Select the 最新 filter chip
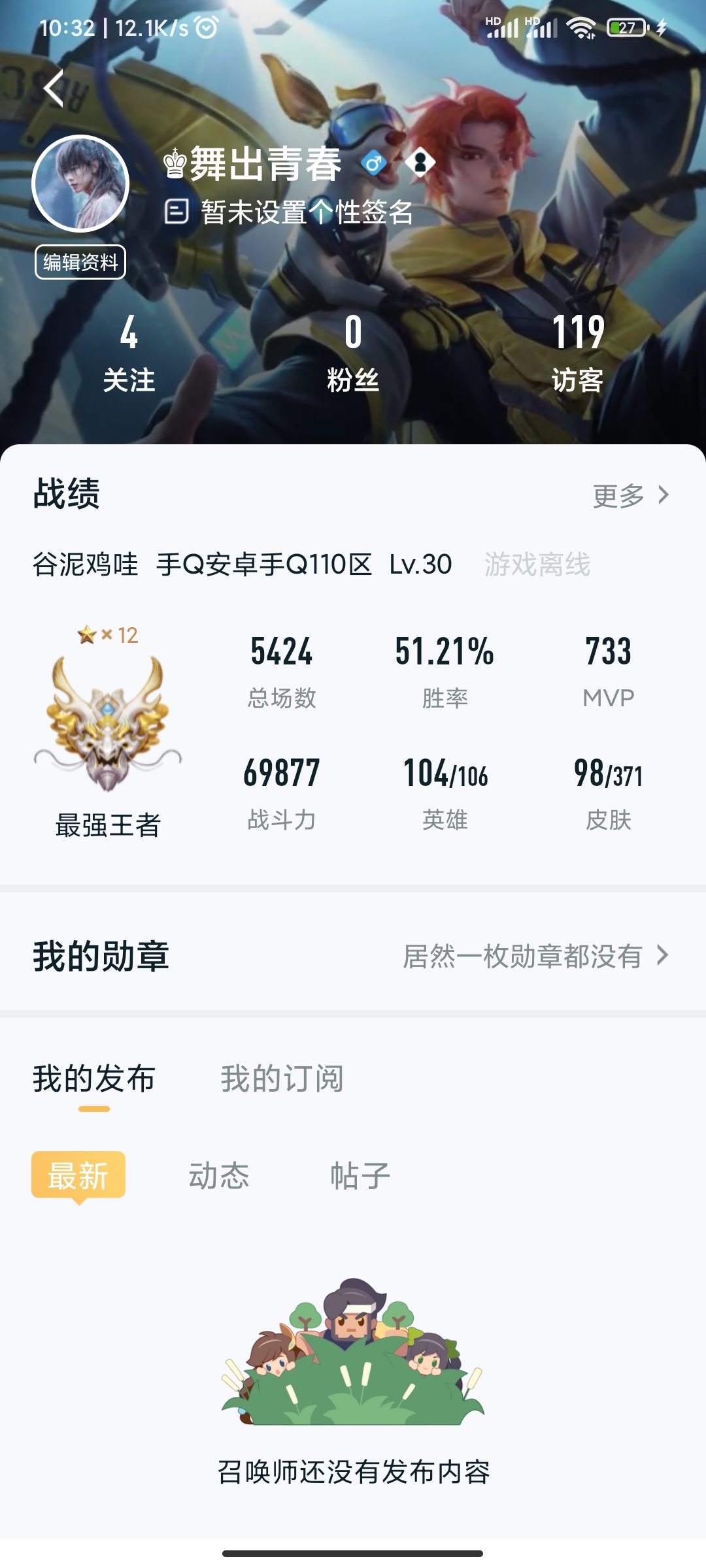The width and height of the screenshot is (706, 1568). coord(78,1175)
